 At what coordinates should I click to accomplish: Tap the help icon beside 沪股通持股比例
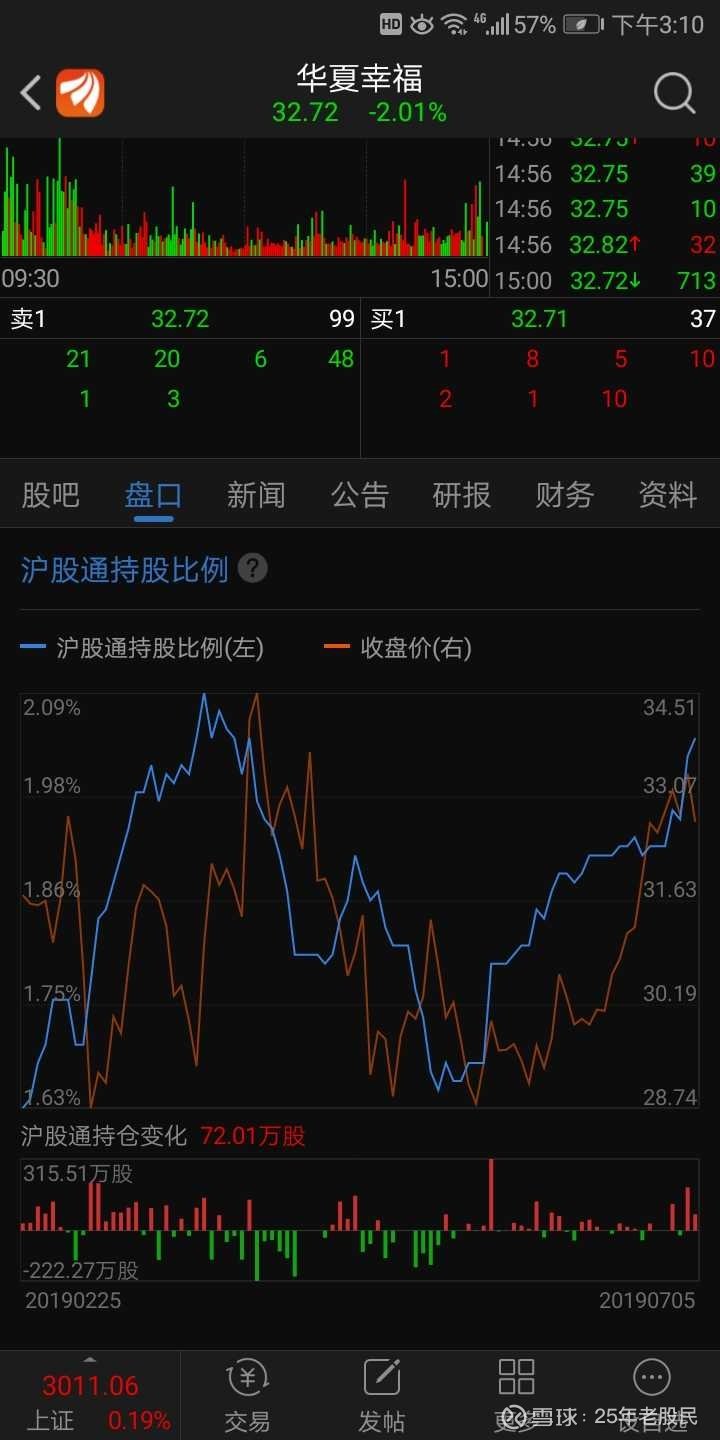[x=253, y=569]
